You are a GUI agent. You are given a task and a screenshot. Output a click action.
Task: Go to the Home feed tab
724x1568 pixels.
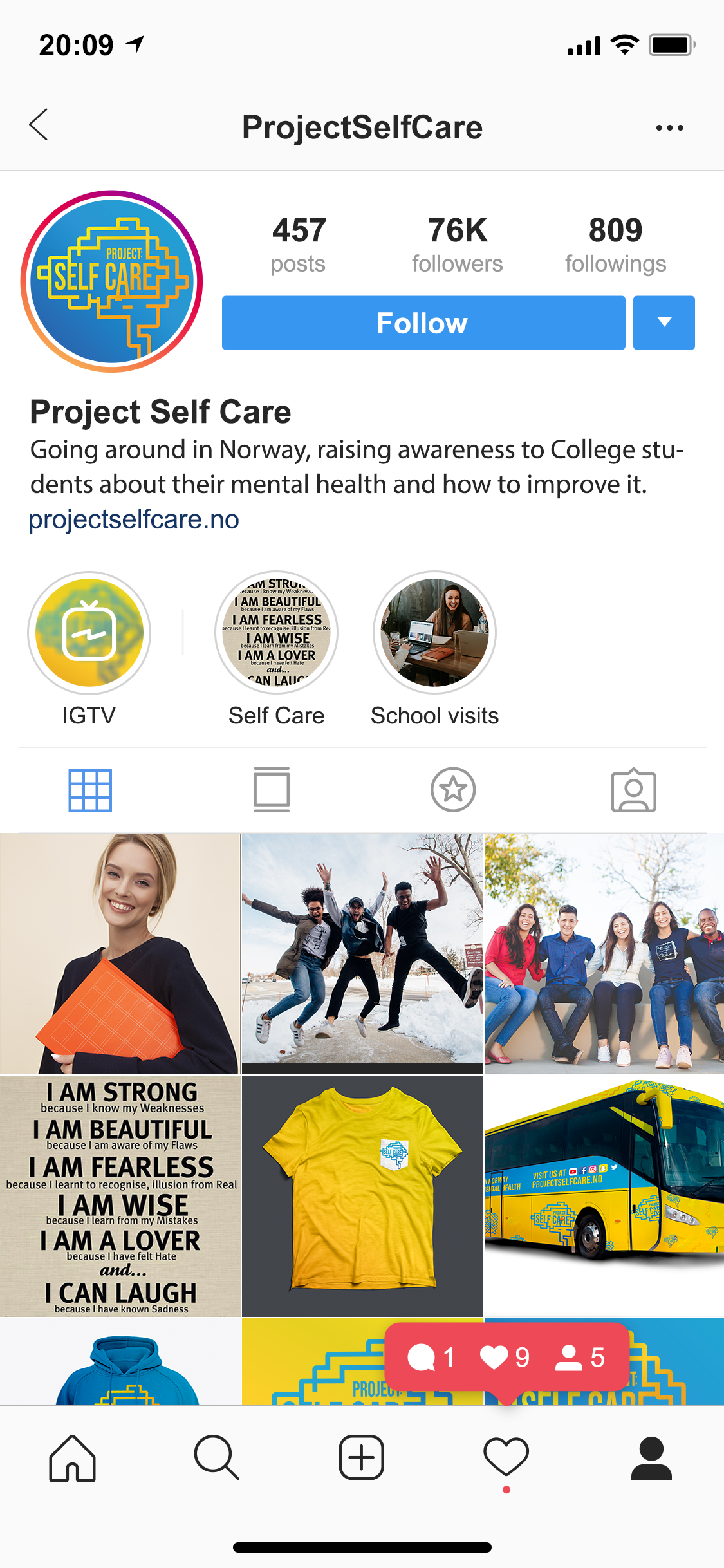73,1458
